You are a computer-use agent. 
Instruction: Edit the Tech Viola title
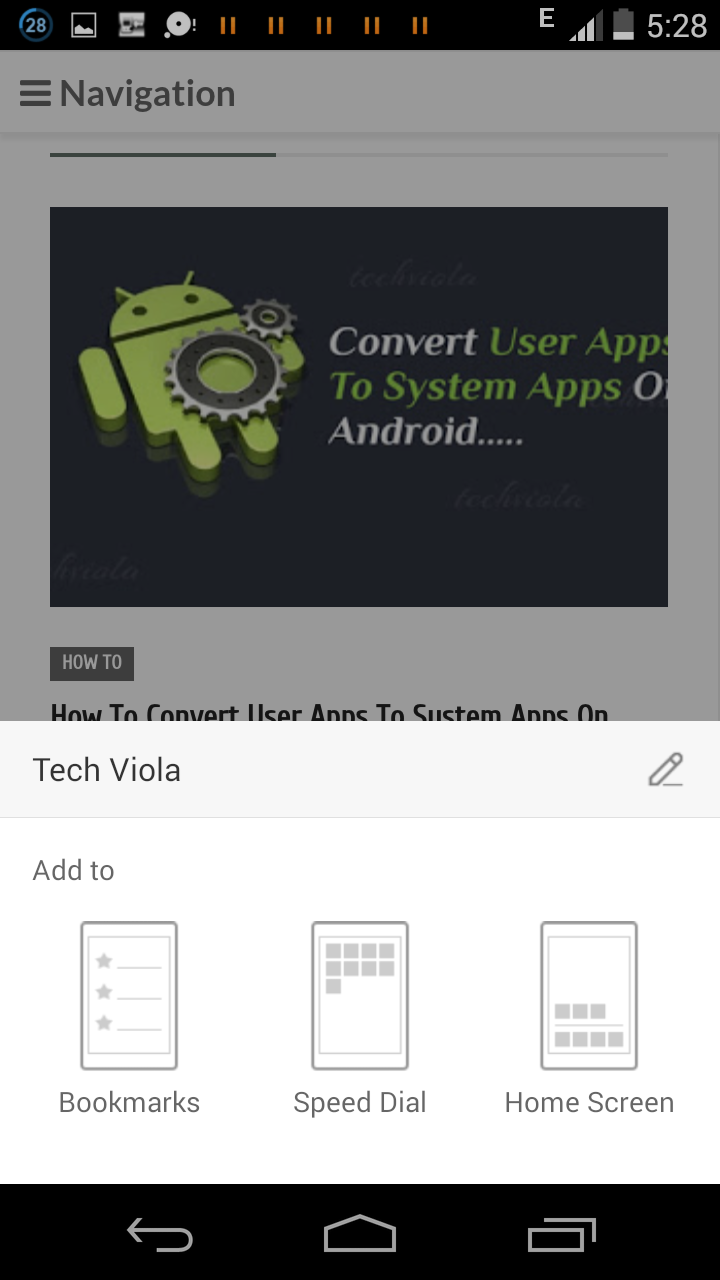pyautogui.click(x=665, y=769)
